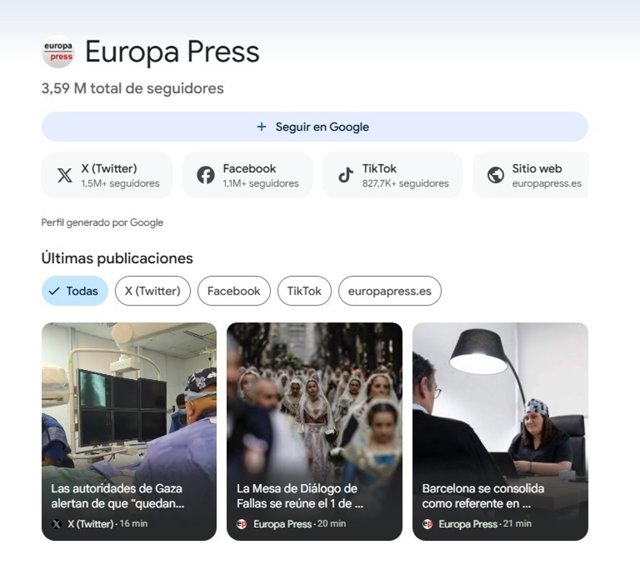Open the post about Gaza authorities
The image size is (640, 570).
tap(129, 432)
